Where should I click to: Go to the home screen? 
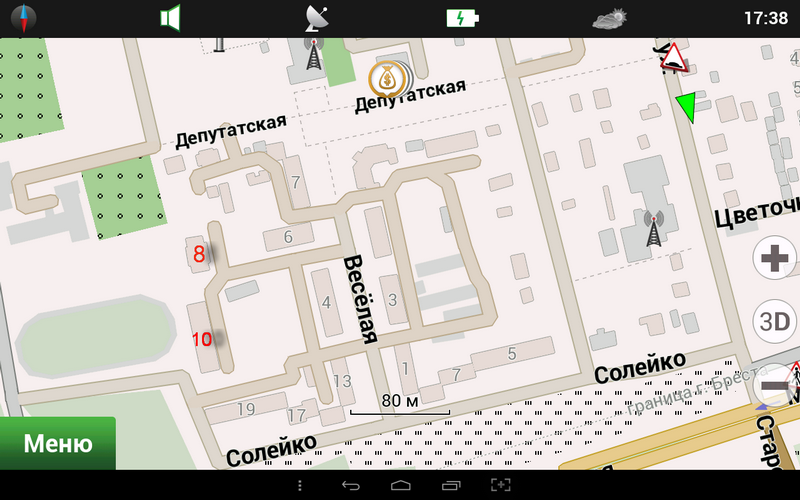click(400, 485)
